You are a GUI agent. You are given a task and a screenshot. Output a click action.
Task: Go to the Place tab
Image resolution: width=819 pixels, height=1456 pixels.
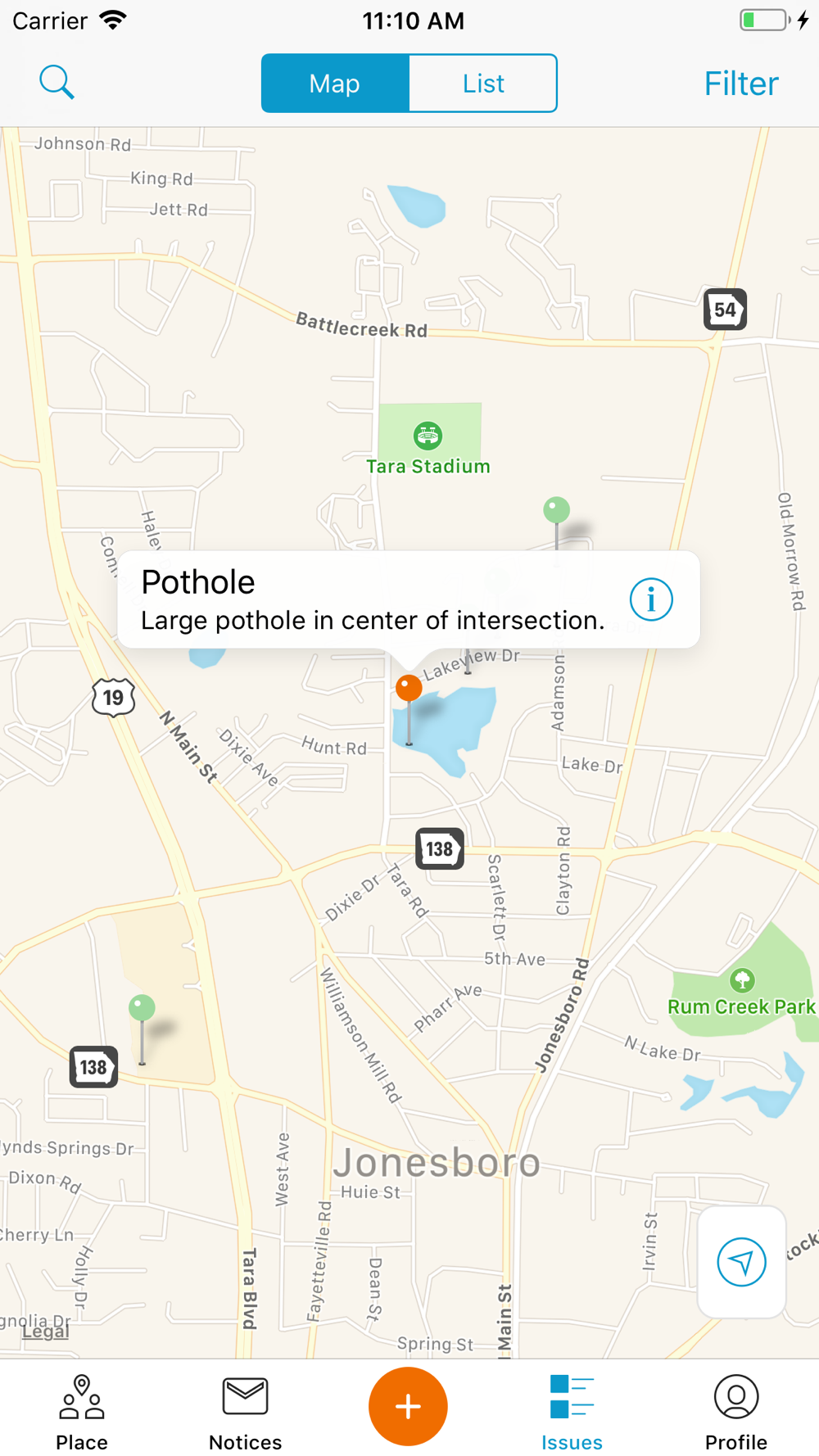pyautogui.click(x=82, y=1413)
